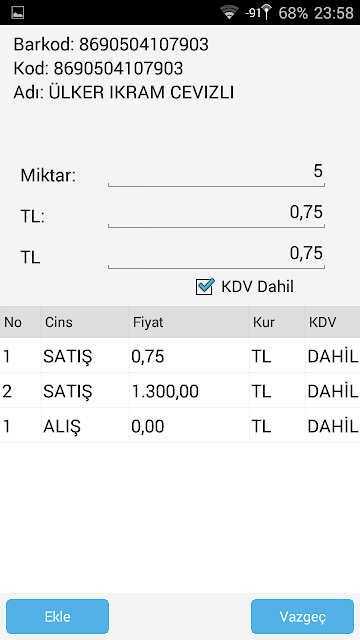Select the SATIŞ row priced 1.300,00
360x640 pixels.
pos(180,391)
